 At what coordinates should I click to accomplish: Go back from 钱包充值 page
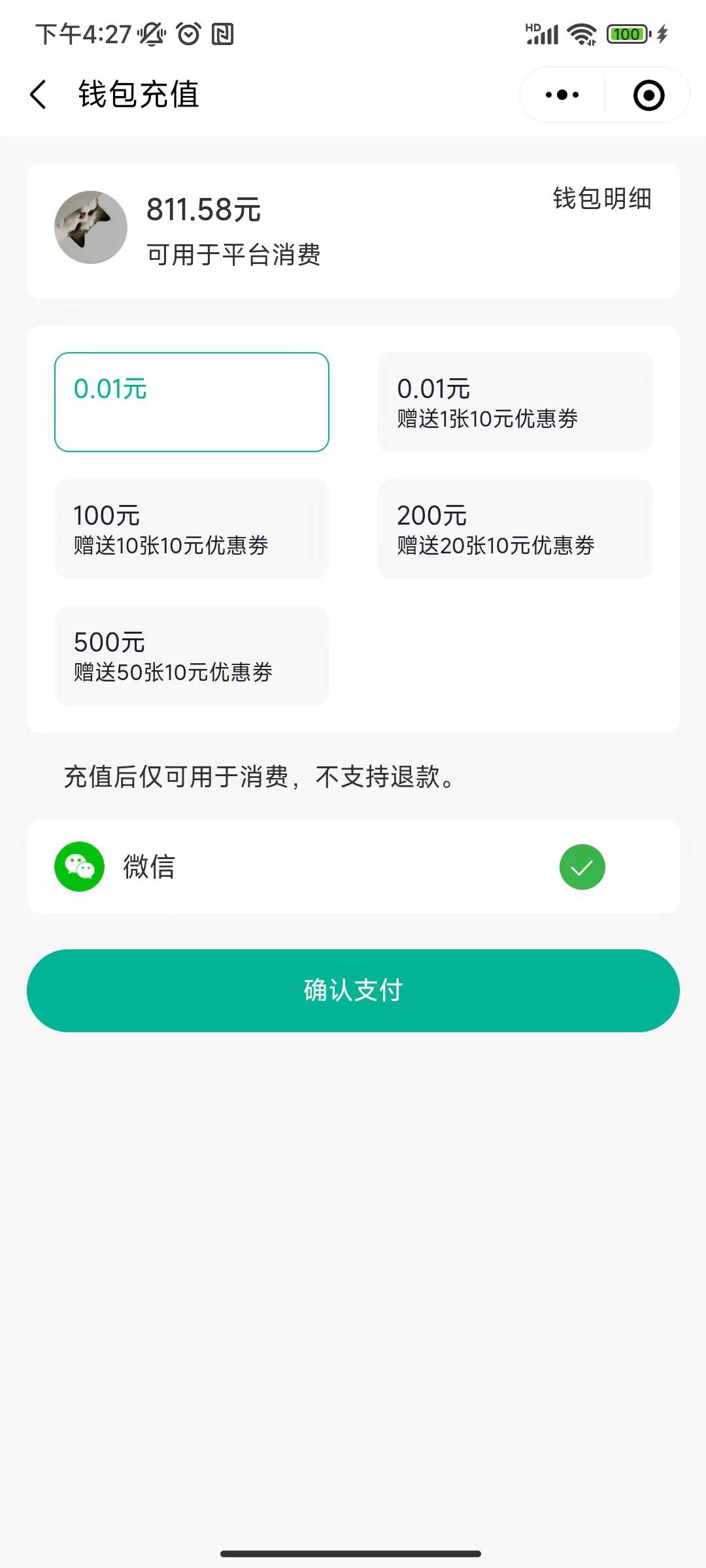(x=39, y=95)
